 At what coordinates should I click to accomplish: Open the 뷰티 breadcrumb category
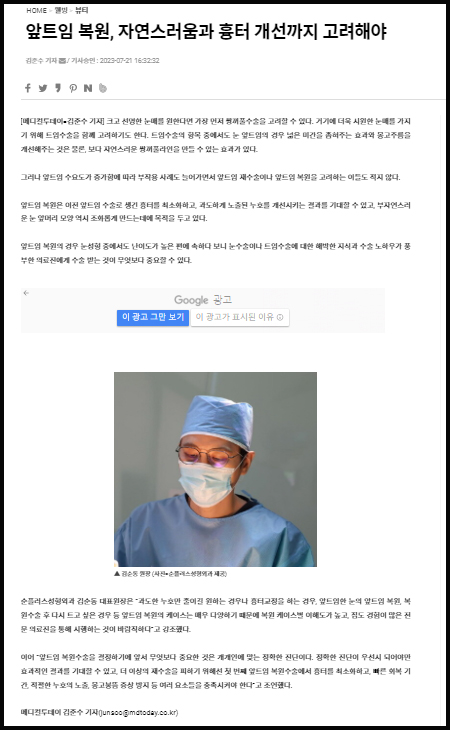tap(81, 10)
